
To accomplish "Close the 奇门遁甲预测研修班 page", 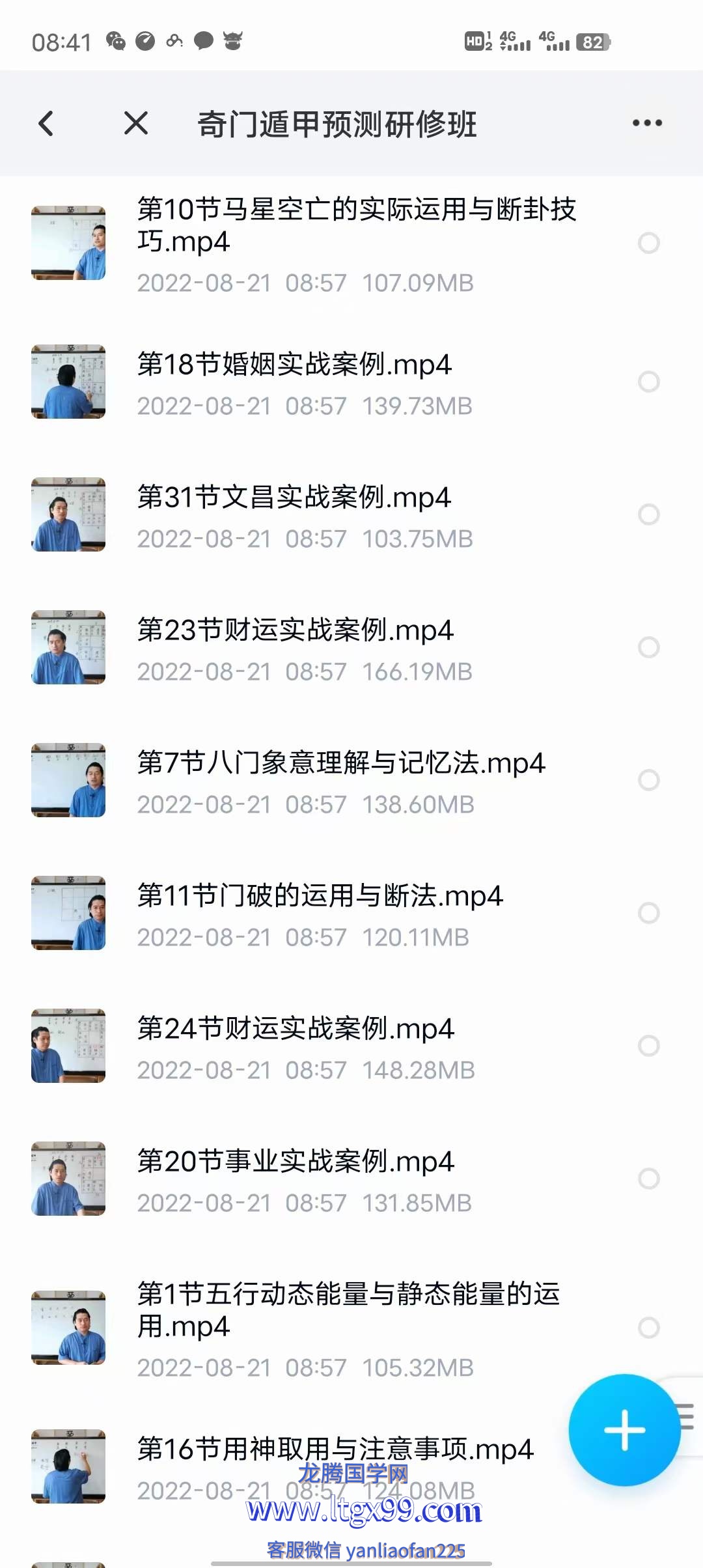I will (135, 123).
